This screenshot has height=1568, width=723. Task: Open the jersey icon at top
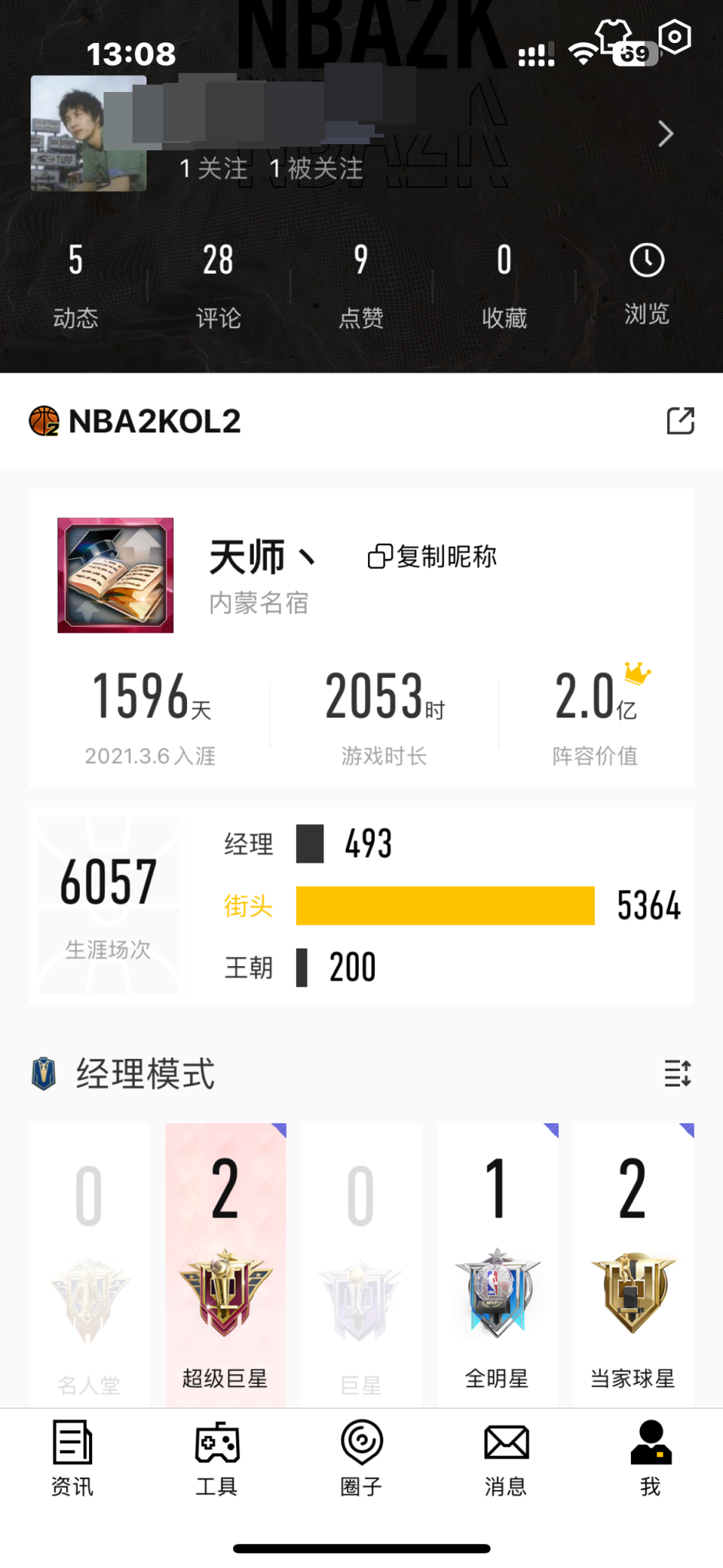[613, 34]
